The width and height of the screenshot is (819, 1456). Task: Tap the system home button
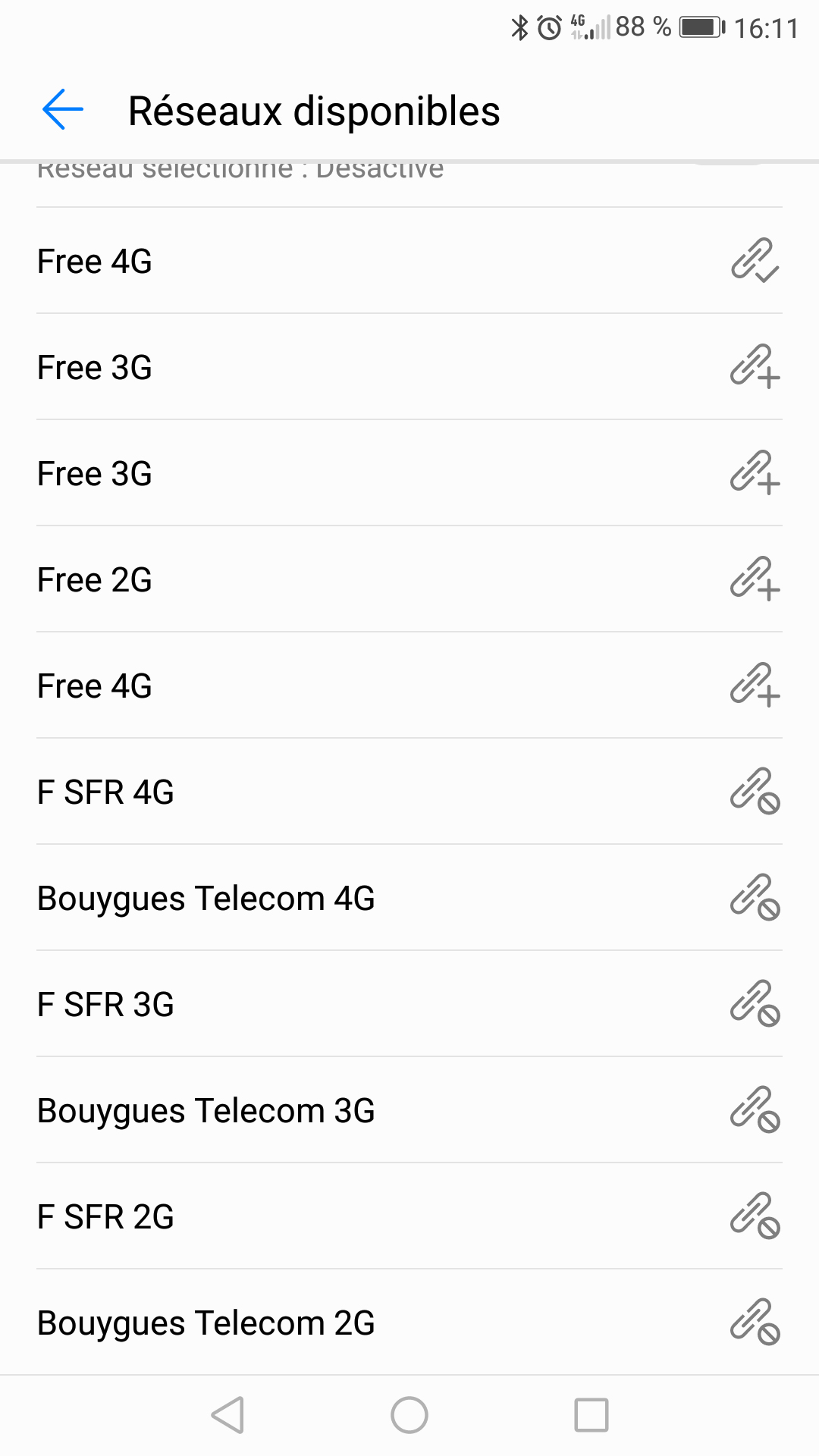[x=409, y=1415]
